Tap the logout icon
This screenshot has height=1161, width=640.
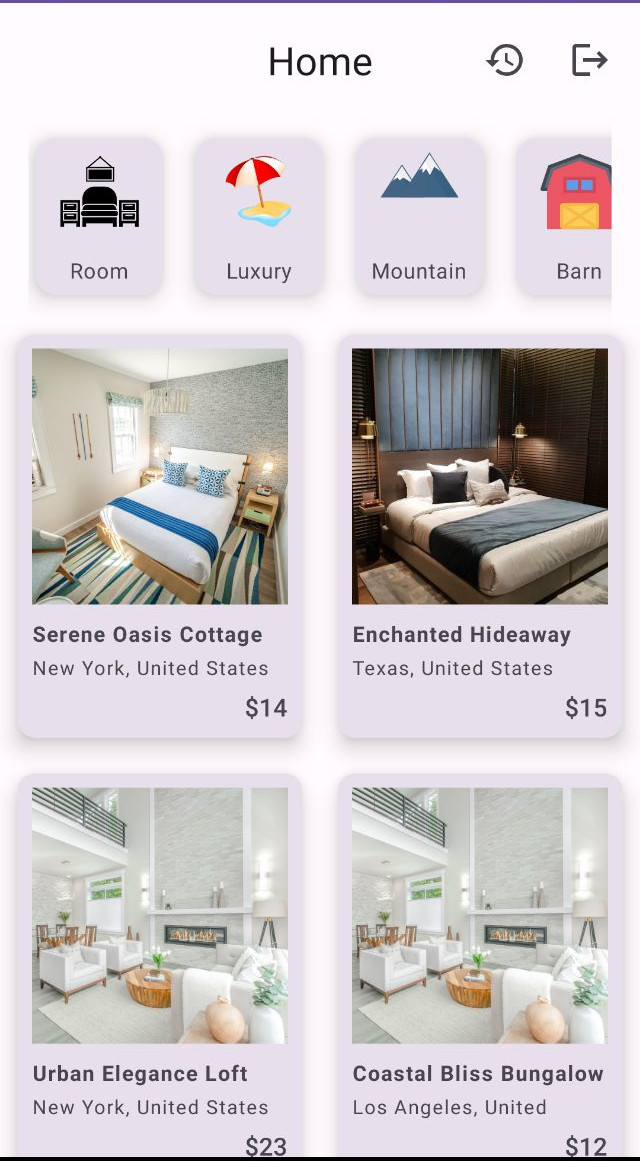tap(589, 60)
